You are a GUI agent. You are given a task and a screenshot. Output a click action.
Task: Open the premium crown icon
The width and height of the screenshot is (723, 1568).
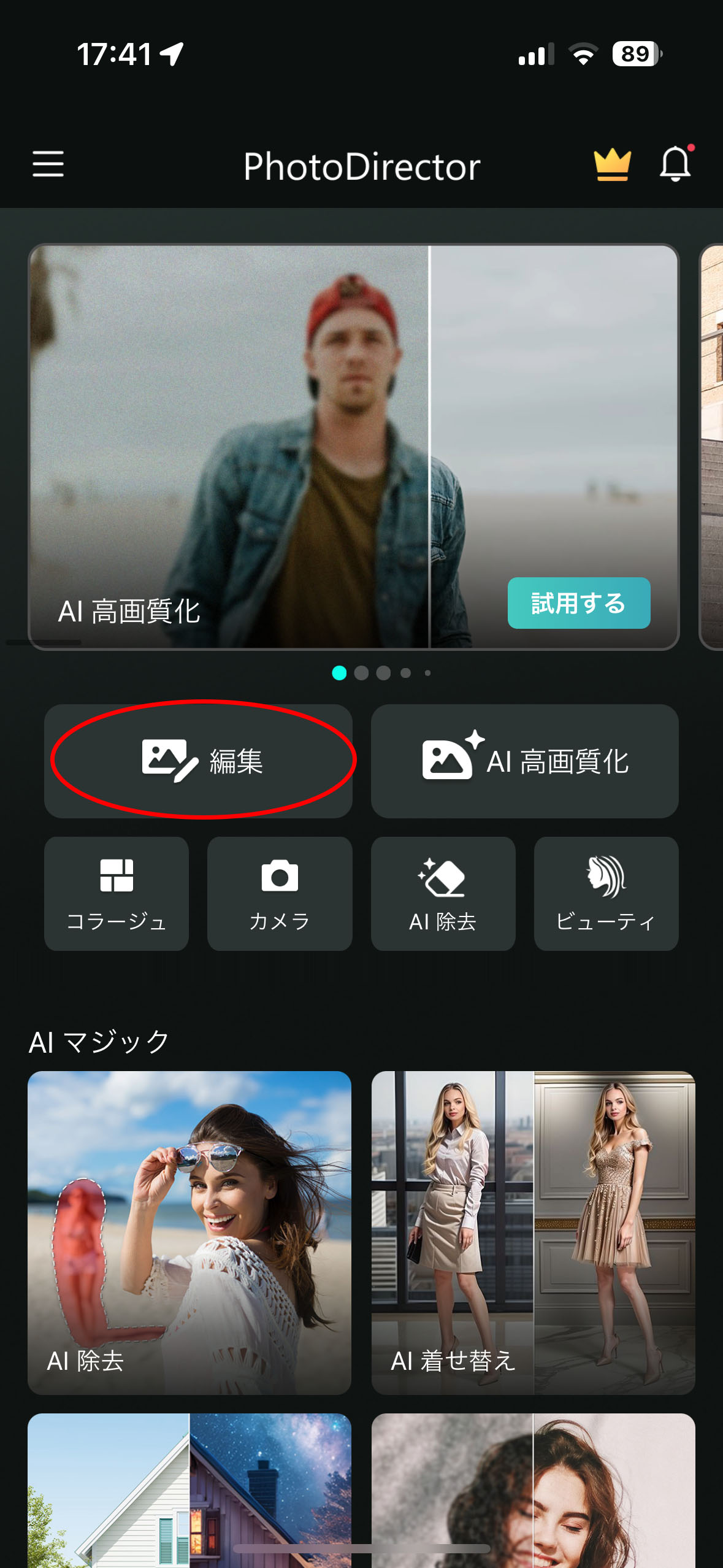612,165
